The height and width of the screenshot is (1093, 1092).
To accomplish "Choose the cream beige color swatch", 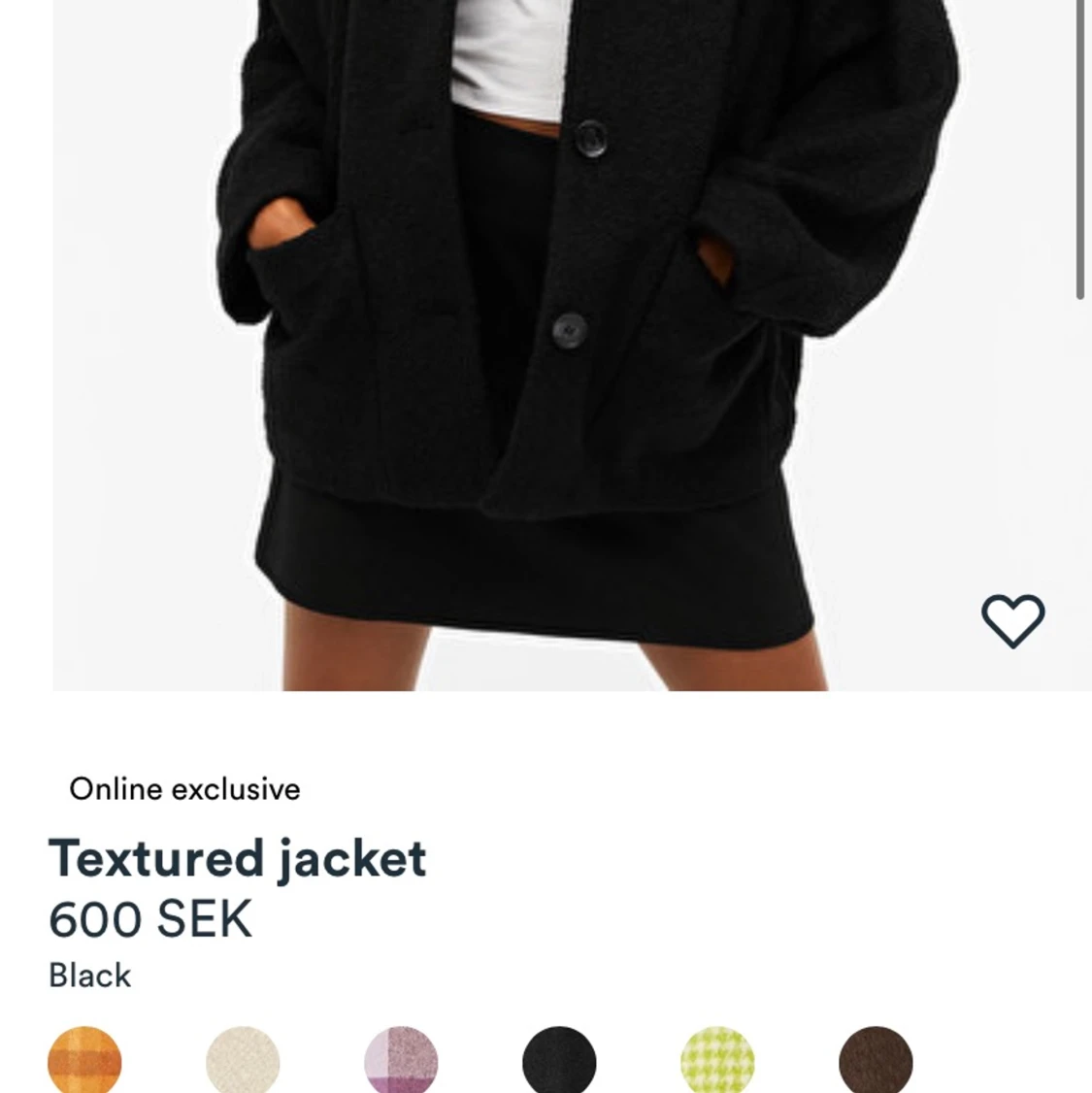I will (243, 1061).
